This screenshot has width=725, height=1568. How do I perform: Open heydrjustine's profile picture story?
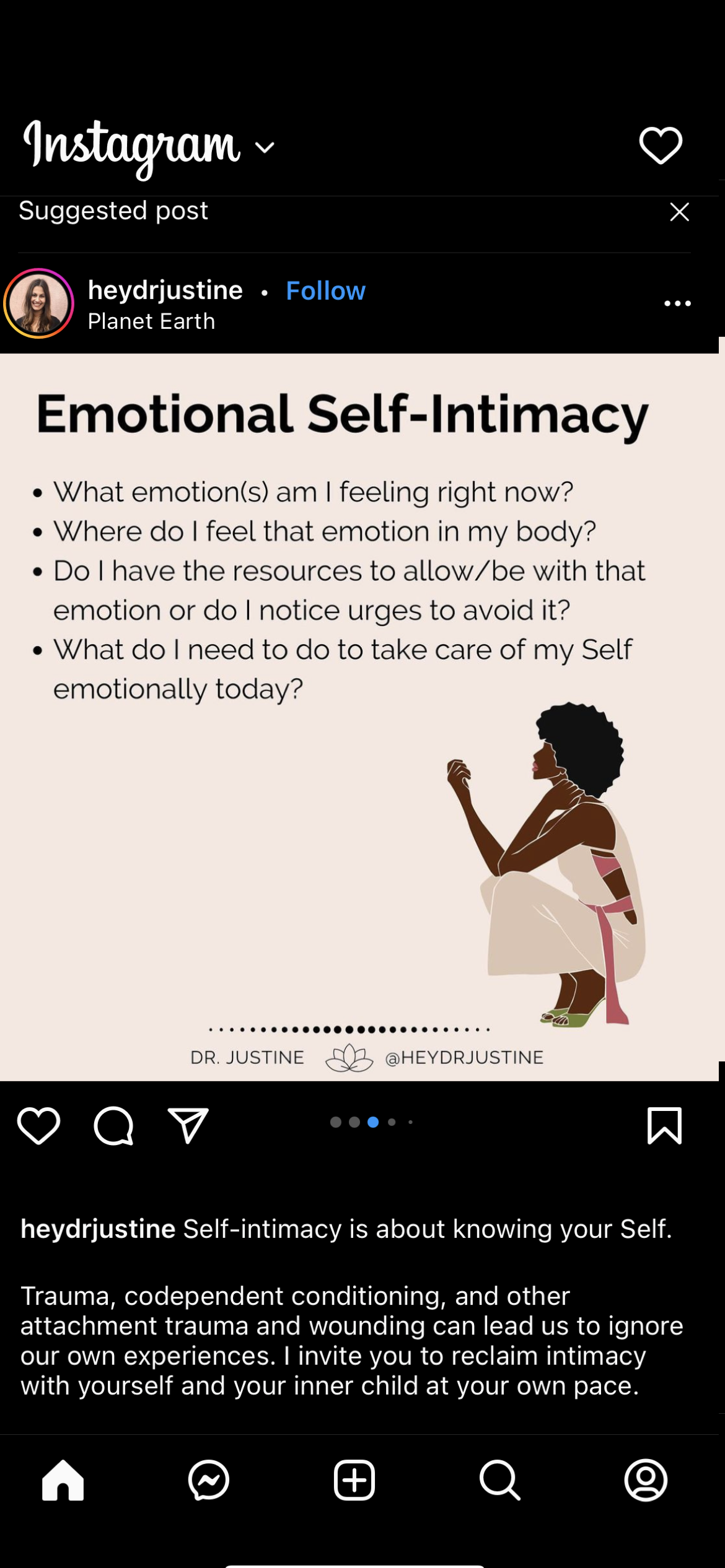click(x=38, y=303)
